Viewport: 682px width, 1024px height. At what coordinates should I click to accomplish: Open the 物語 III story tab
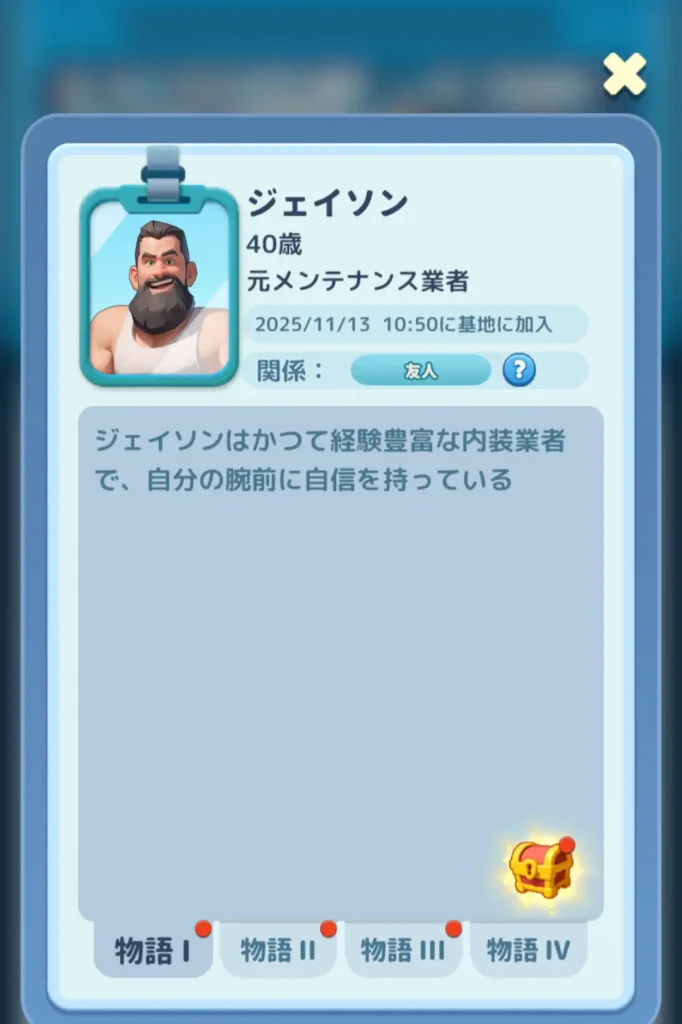point(403,951)
